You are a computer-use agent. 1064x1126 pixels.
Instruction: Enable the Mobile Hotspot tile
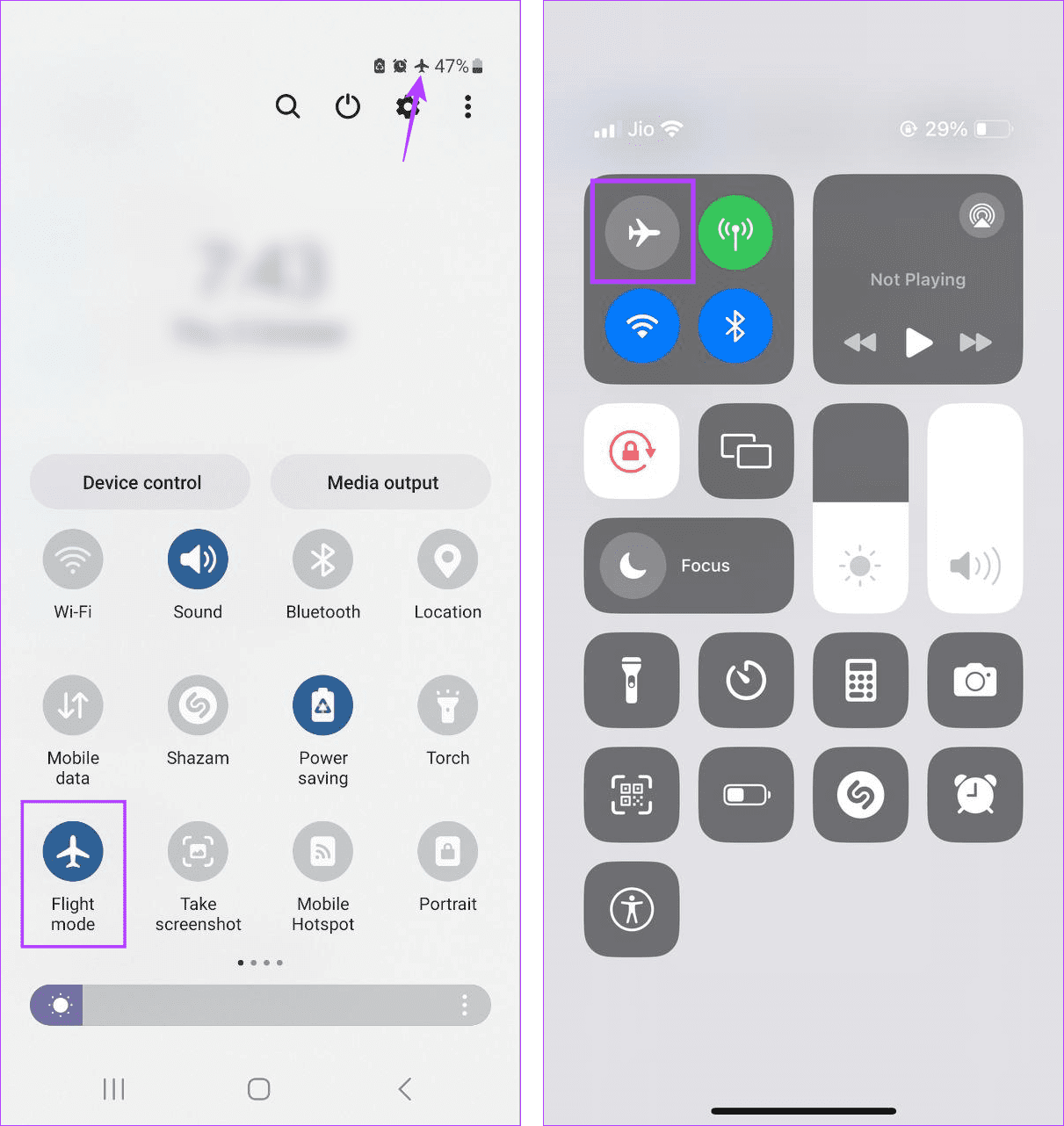click(x=322, y=851)
